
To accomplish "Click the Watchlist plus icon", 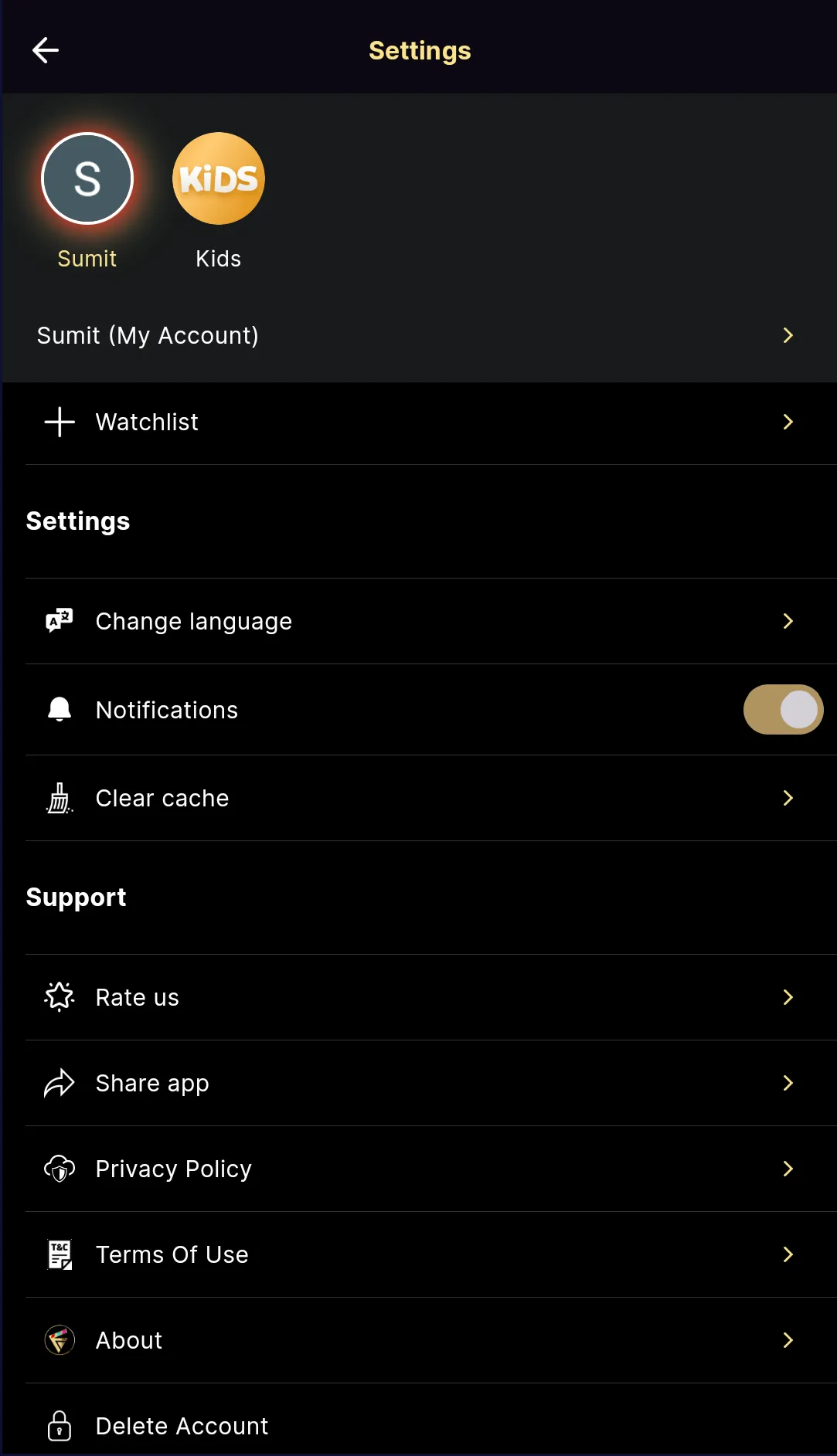I will [x=59, y=423].
